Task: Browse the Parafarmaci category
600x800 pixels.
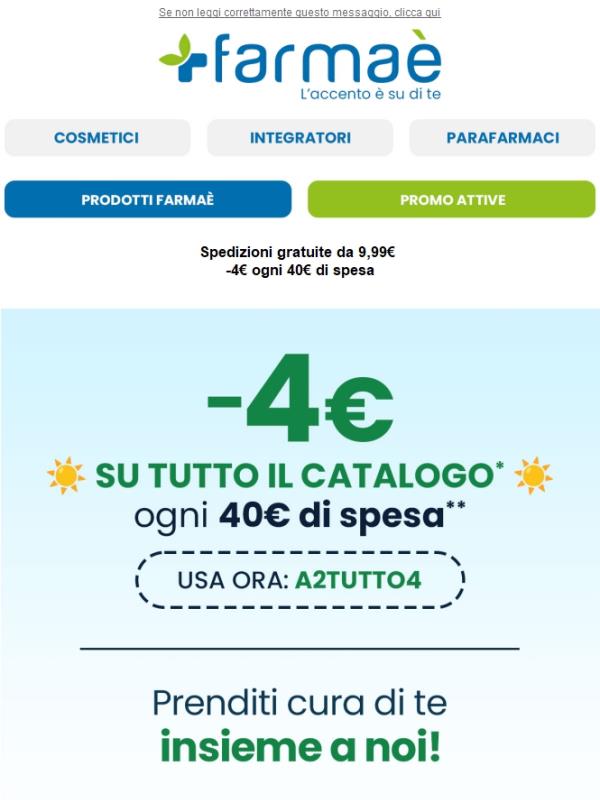Action: coord(502,138)
